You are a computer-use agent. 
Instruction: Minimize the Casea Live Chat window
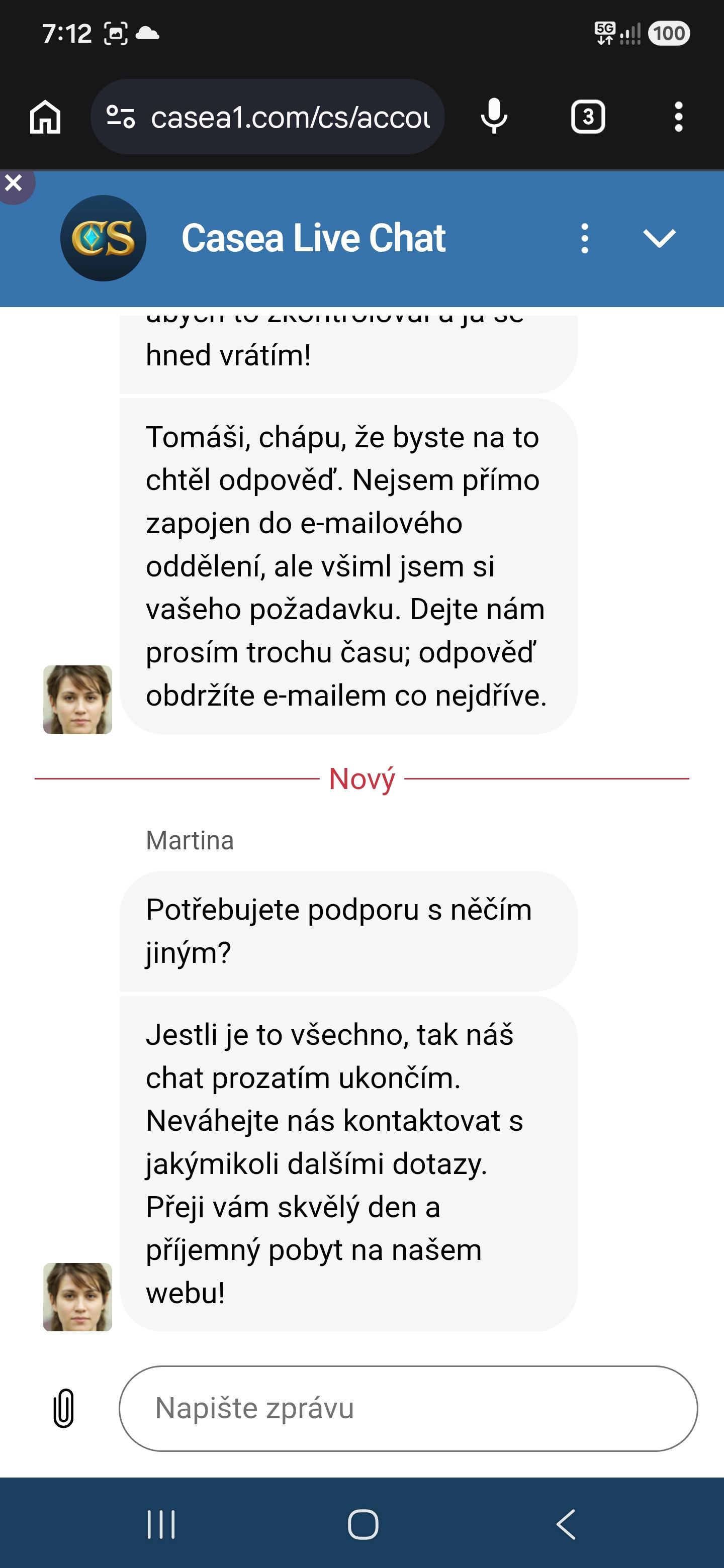(660, 239)
